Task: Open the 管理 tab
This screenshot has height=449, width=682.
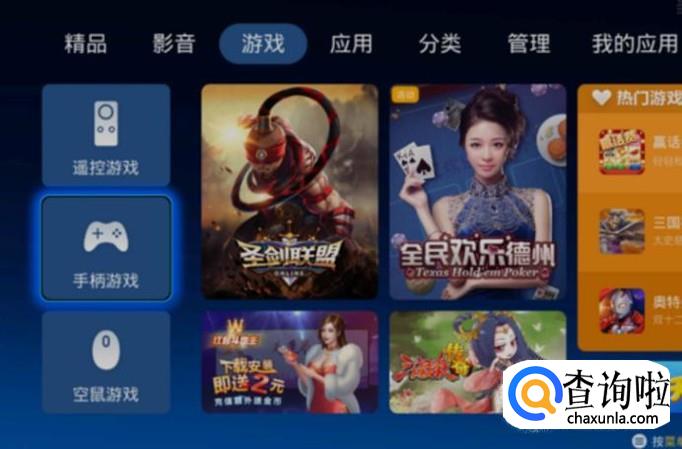Action: [528, 44]
